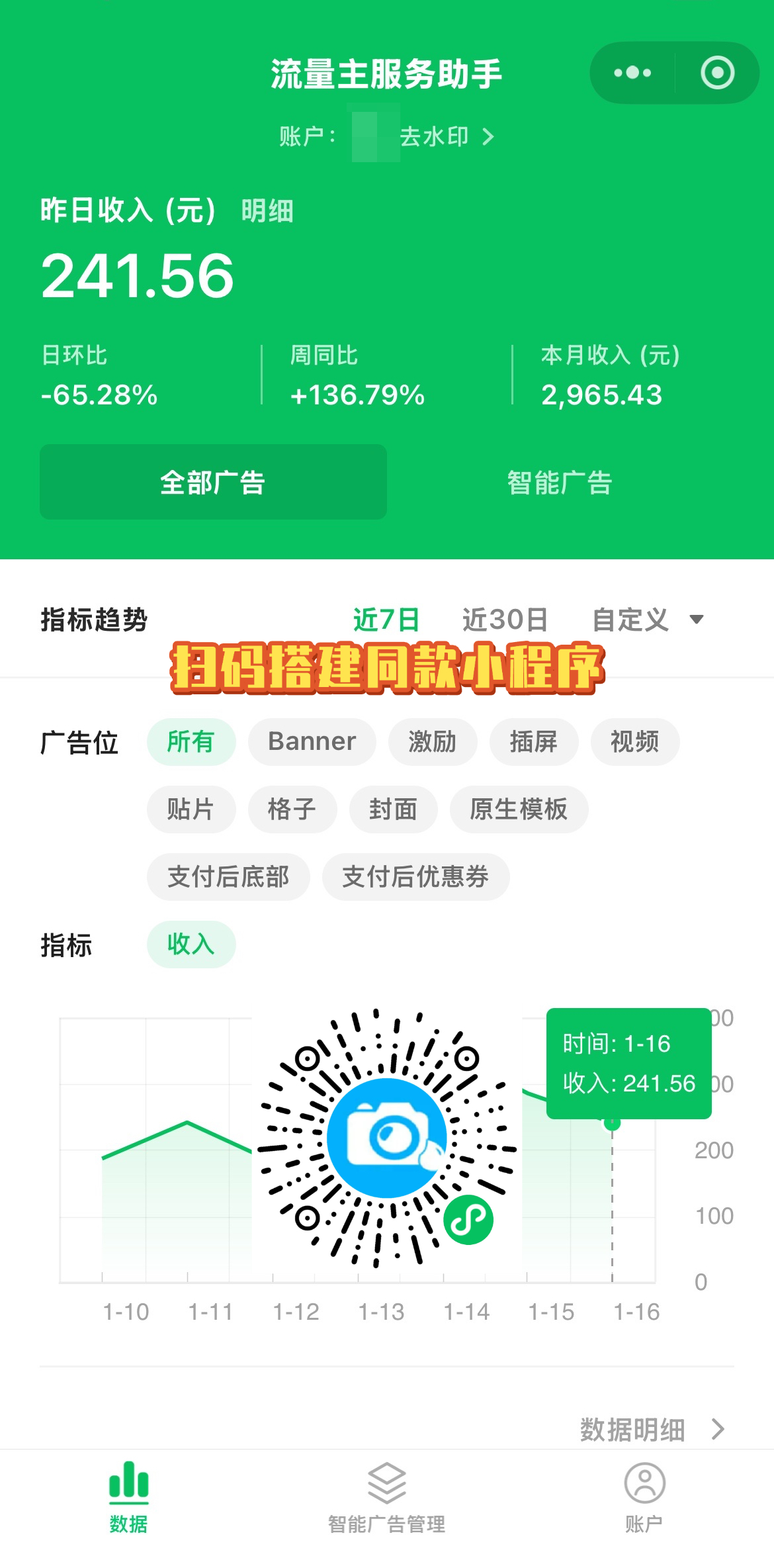The height and width of the screenshot is (1568, 774).
Task: Tap the 原生模板 chip
Action: [519, 809]
